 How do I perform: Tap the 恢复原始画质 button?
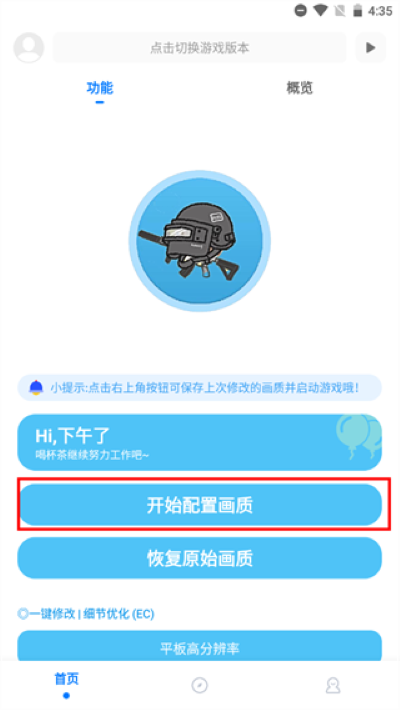[200, 558]
